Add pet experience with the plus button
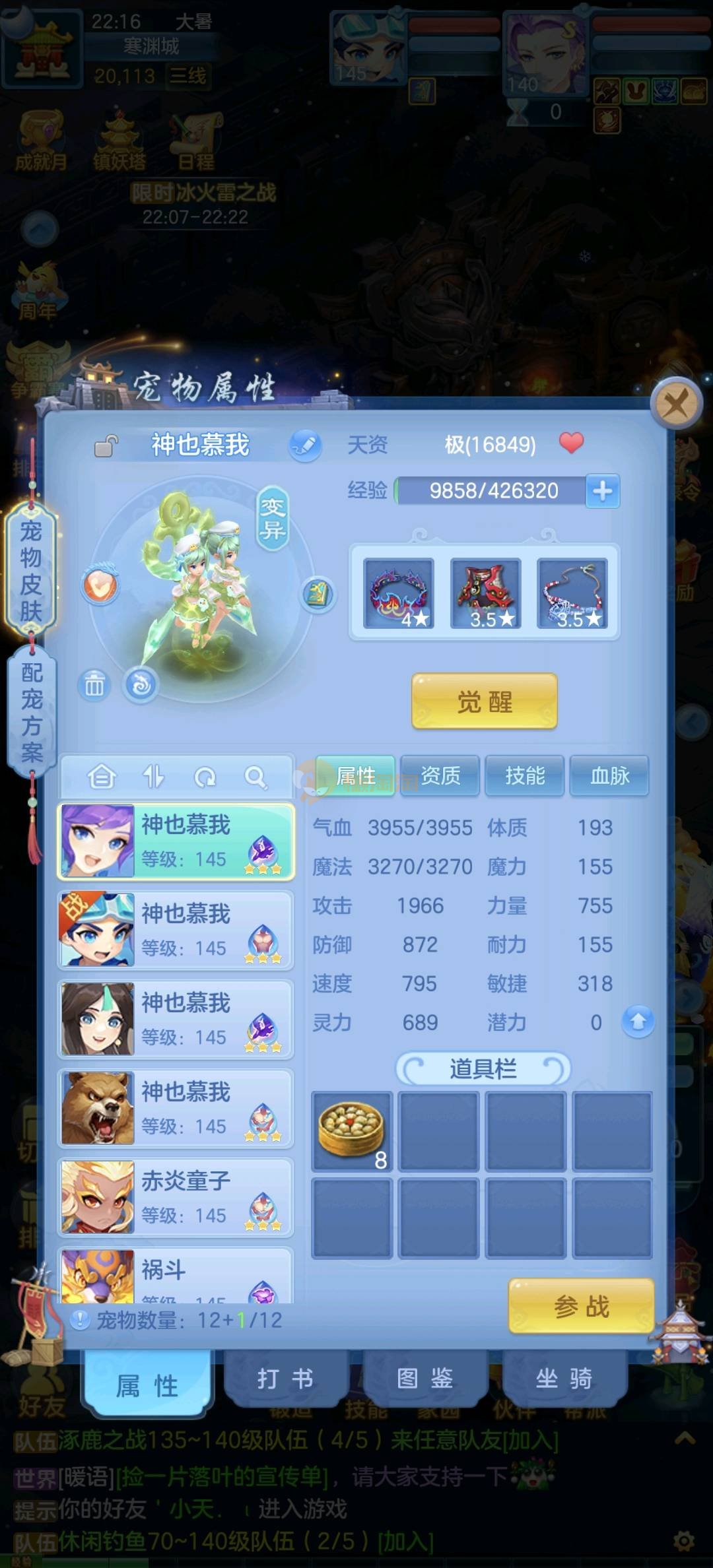Image resolution: width=713 pixels, height=1568 pixels. coord(602,491)
